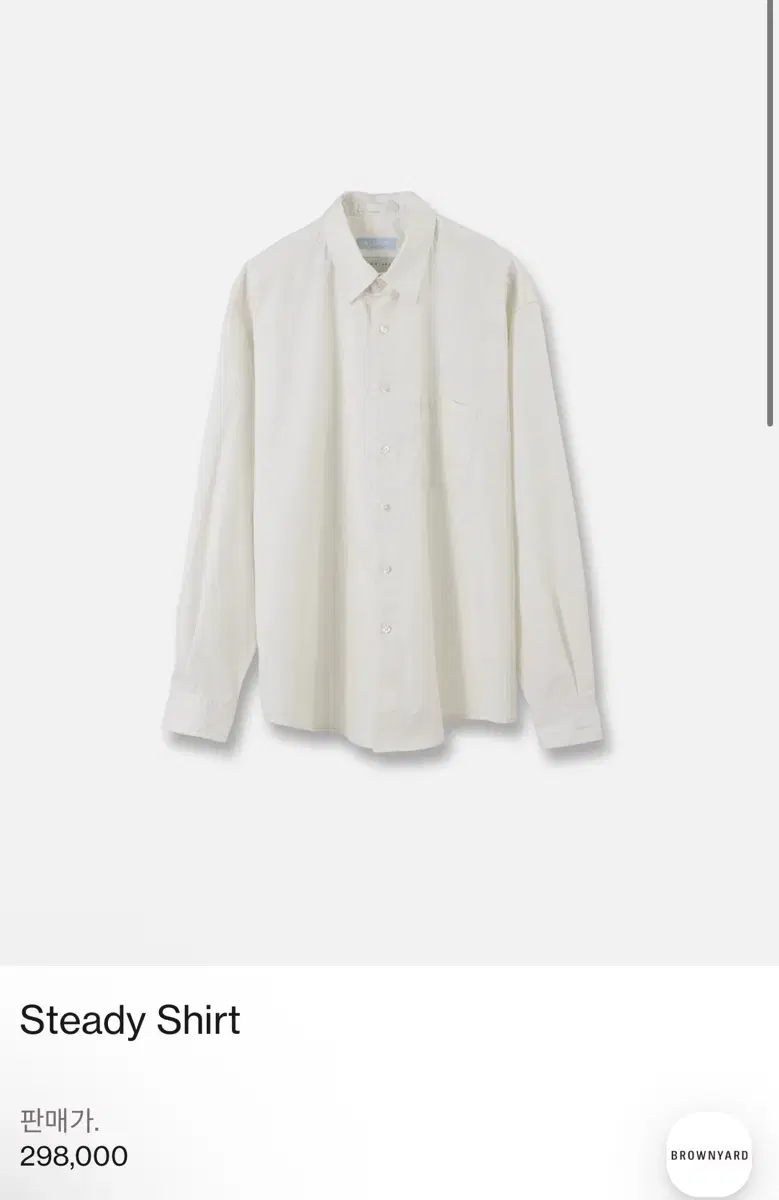Open the white shirt product photo

390,470
